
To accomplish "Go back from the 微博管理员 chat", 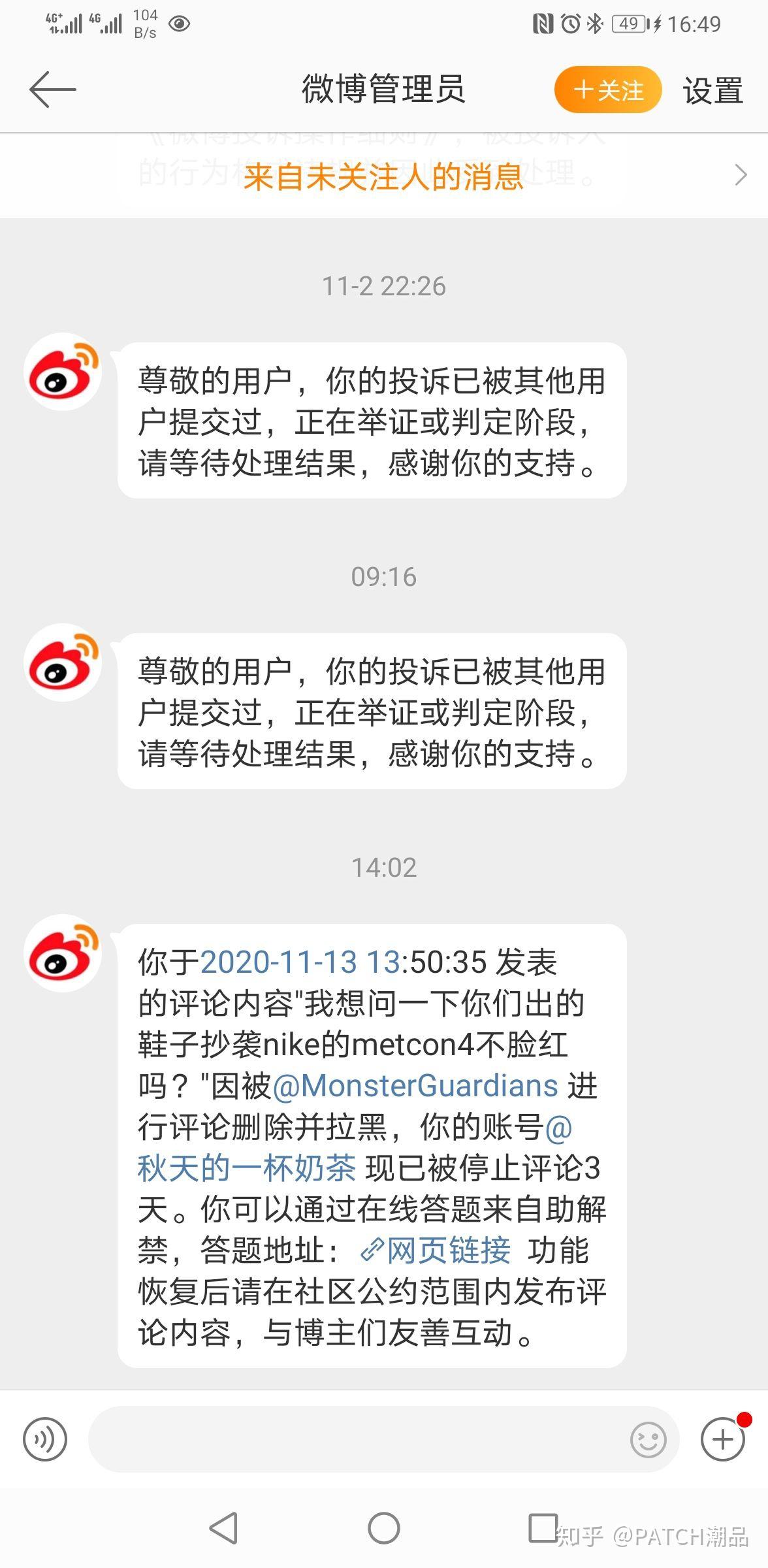I will tap(52, 90).
